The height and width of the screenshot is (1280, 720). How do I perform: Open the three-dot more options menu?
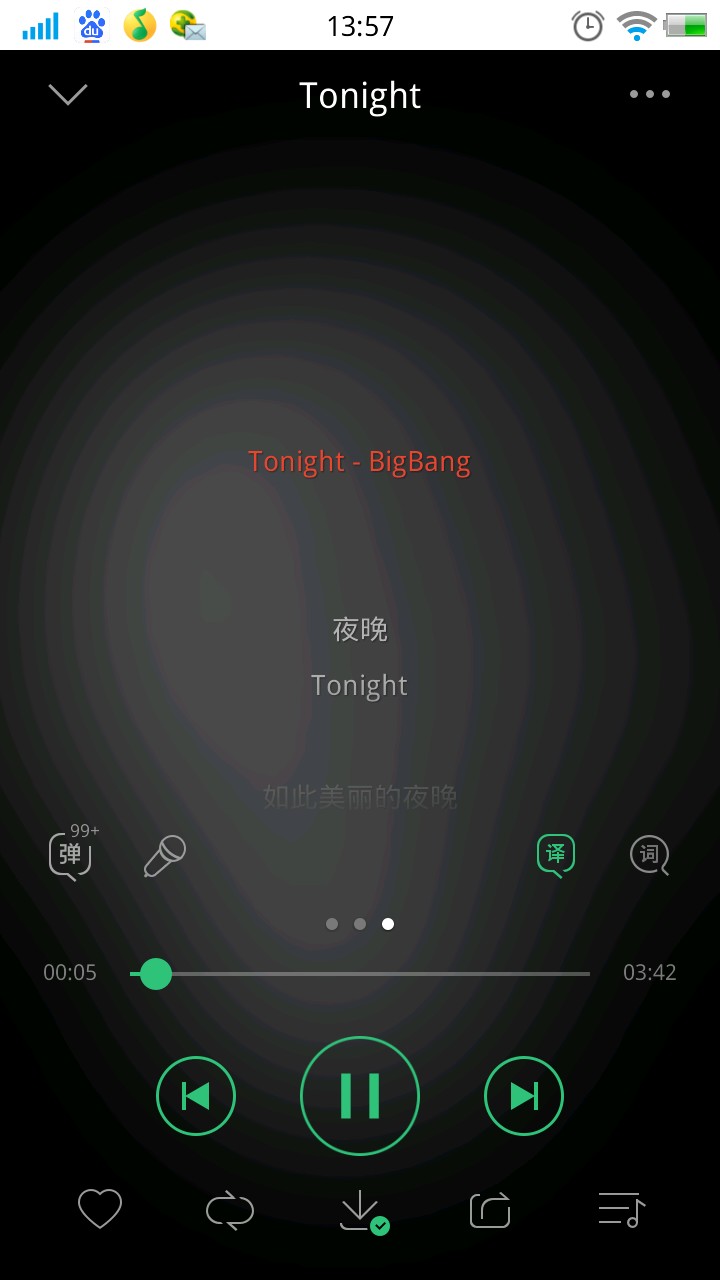coord(650,95)
